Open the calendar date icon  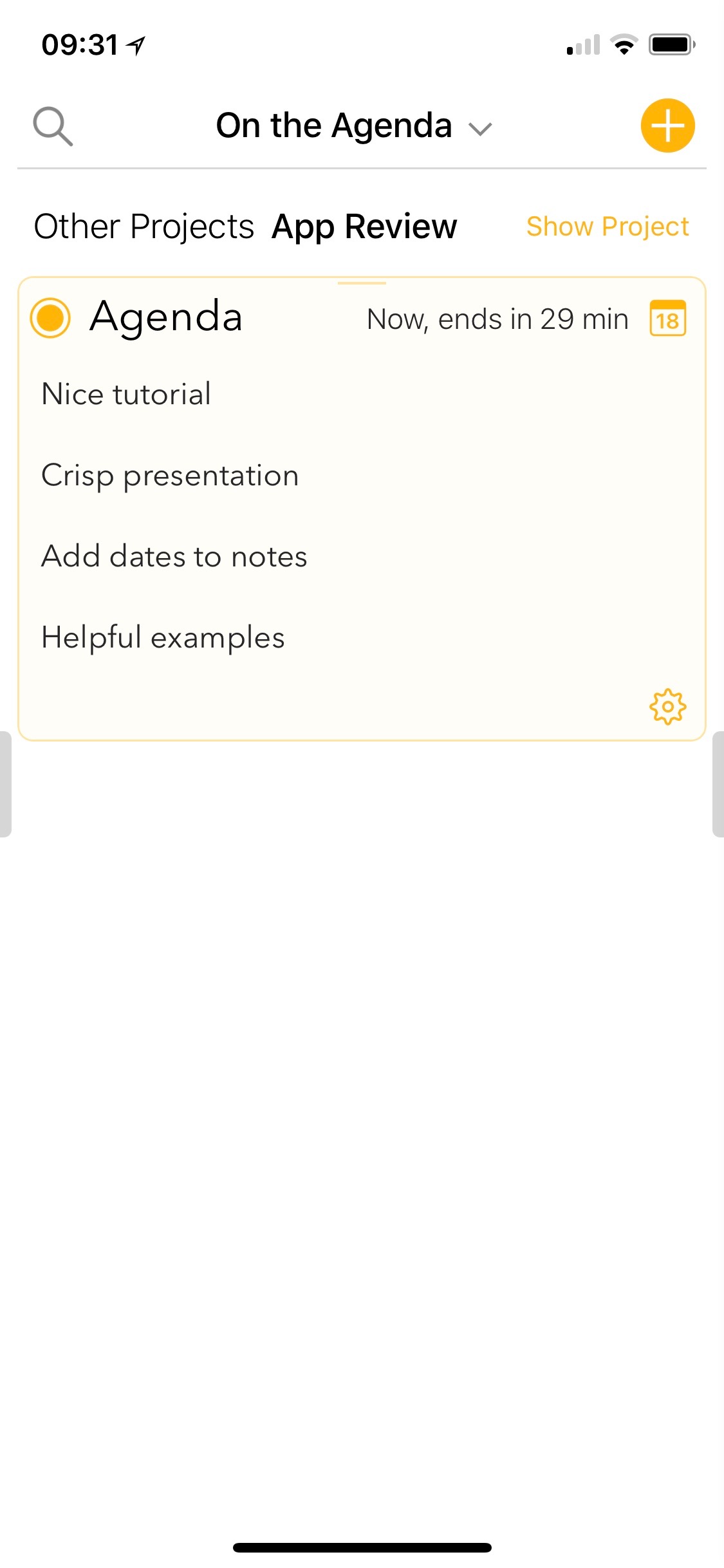point(668,318)
